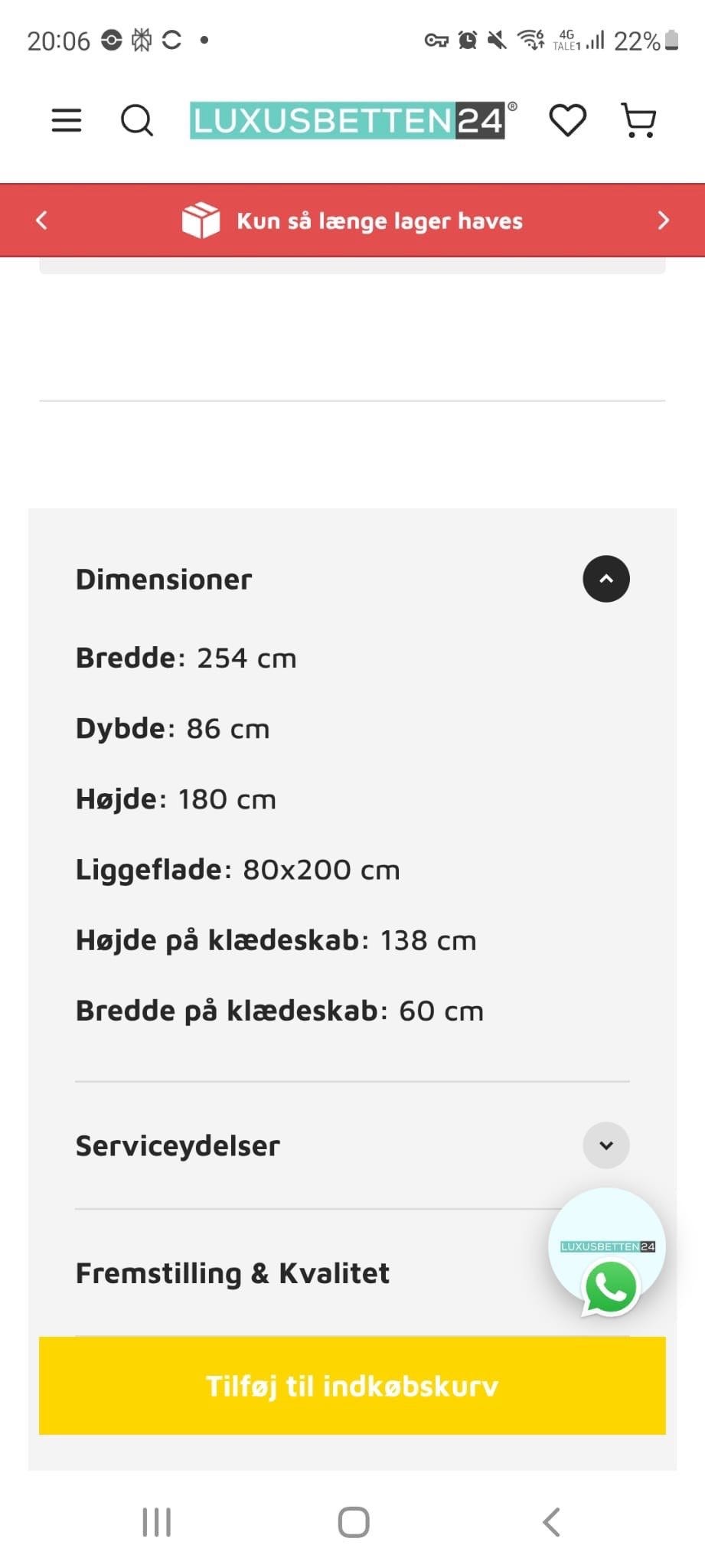Collapse the Dimensioner section
705x1568 pixels.
(x=605, y=579)
